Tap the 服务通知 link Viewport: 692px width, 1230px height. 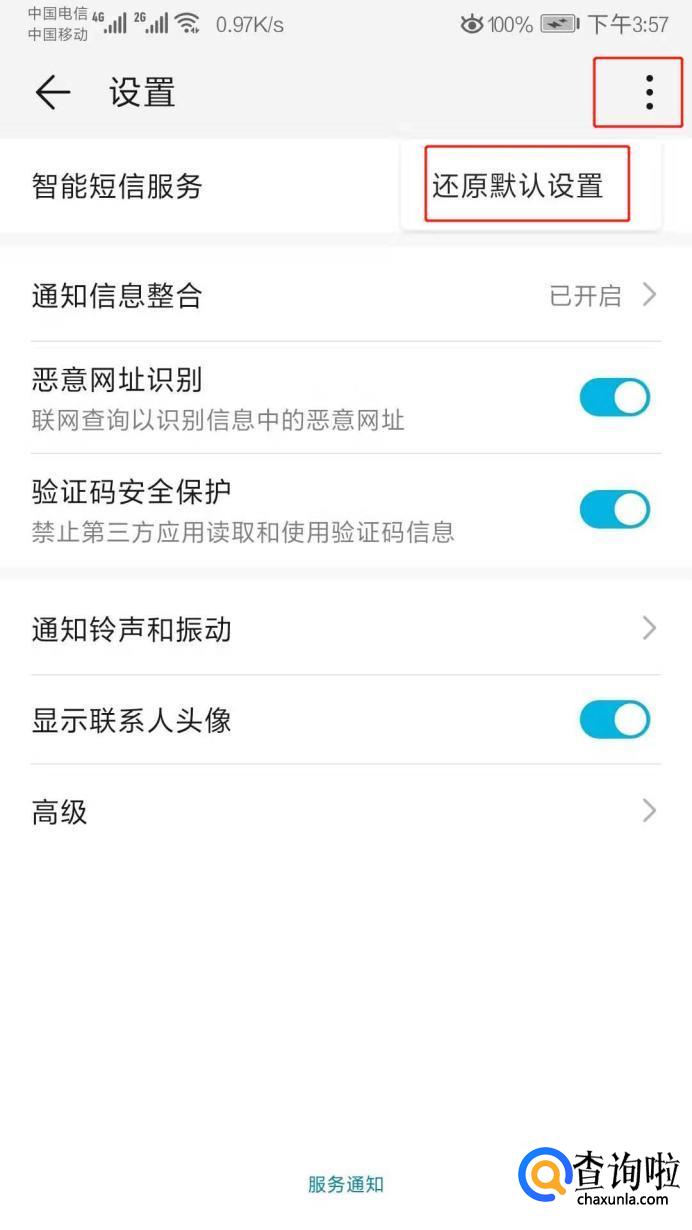click(346, 1185)
